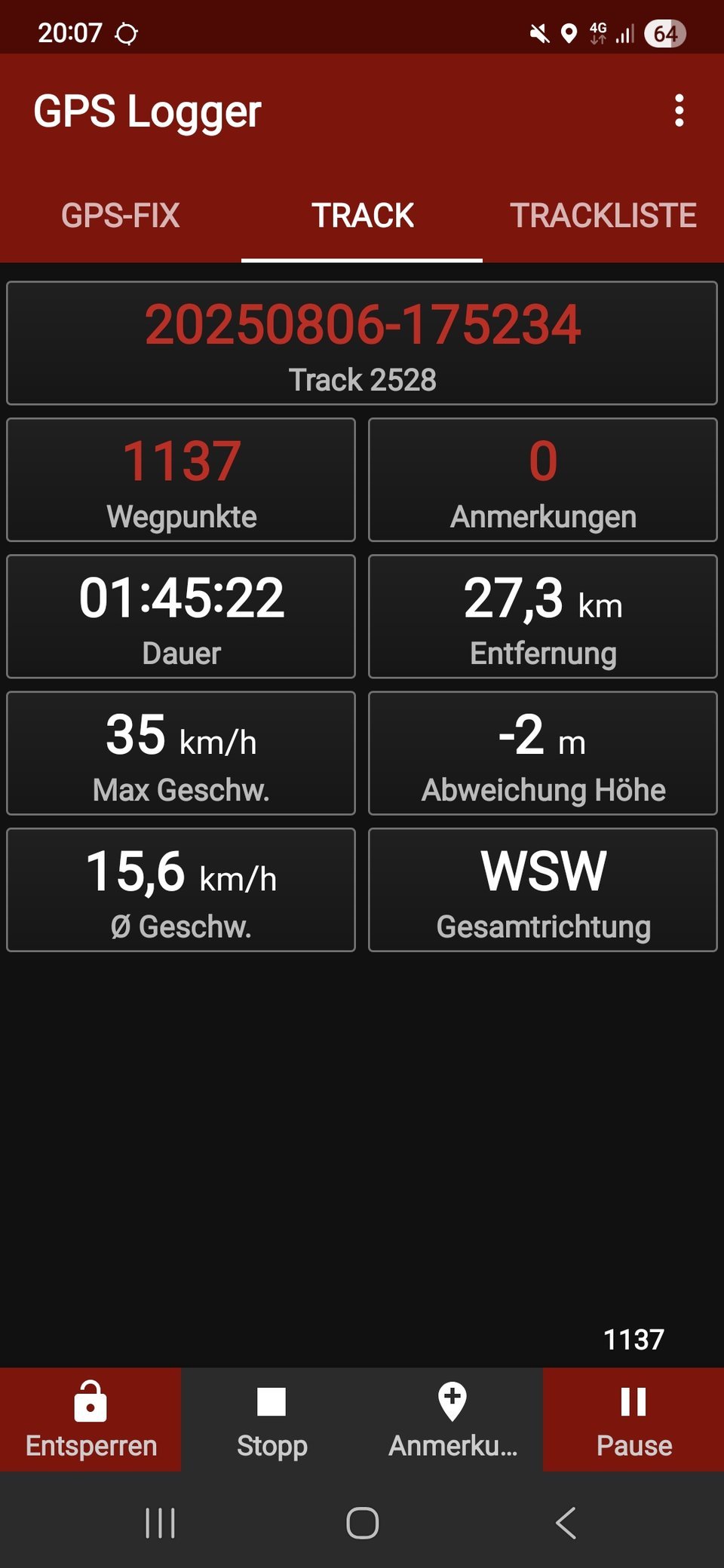Go to the system home screen
This screenshot has width=724, height=1568.
tap(362, 1523)
